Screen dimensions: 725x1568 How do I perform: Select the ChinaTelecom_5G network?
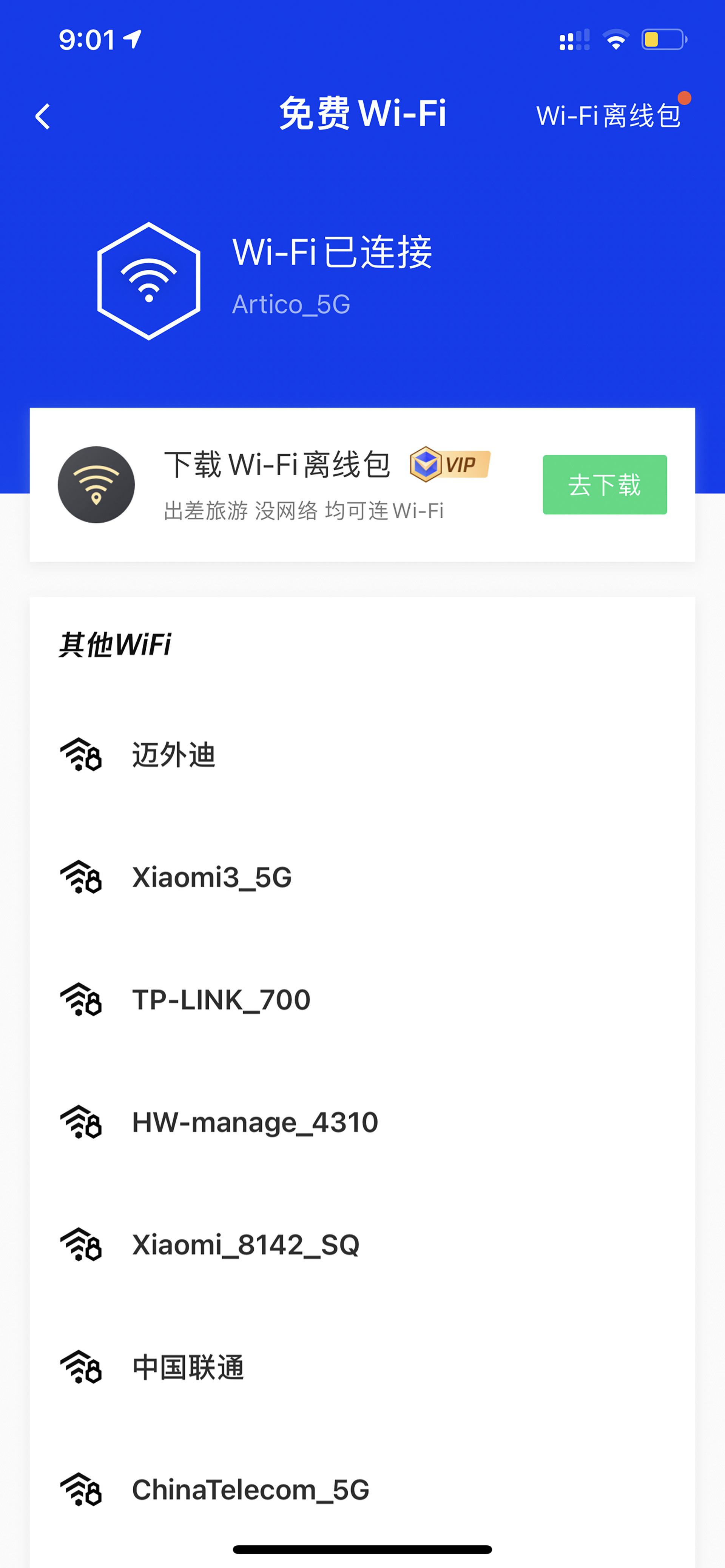(x=362, y=1490)
